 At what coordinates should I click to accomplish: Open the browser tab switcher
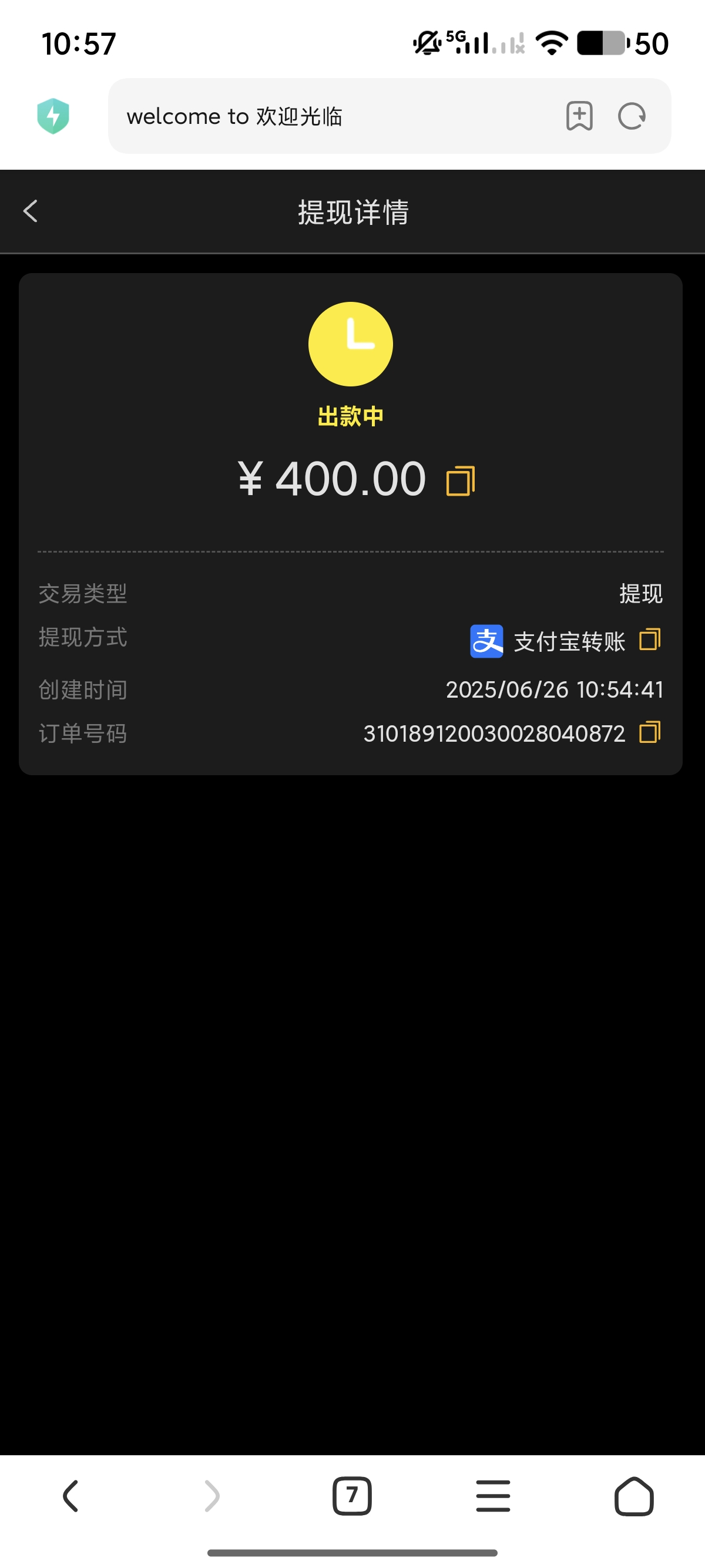tap(352, 1496)
